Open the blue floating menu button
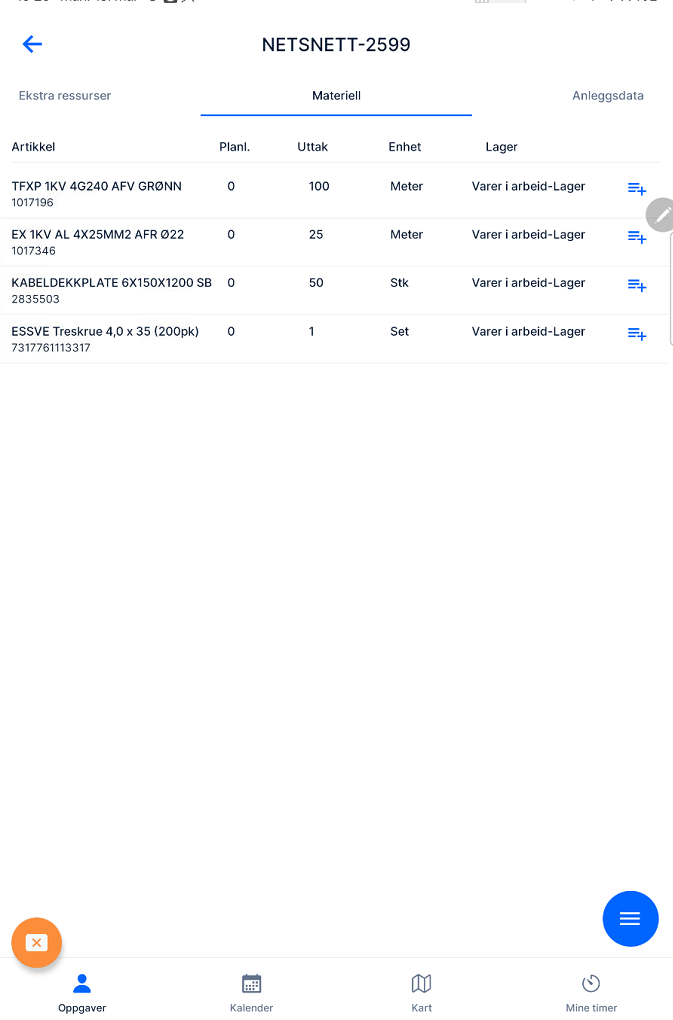673x1020 pixels. coord(630,918)
